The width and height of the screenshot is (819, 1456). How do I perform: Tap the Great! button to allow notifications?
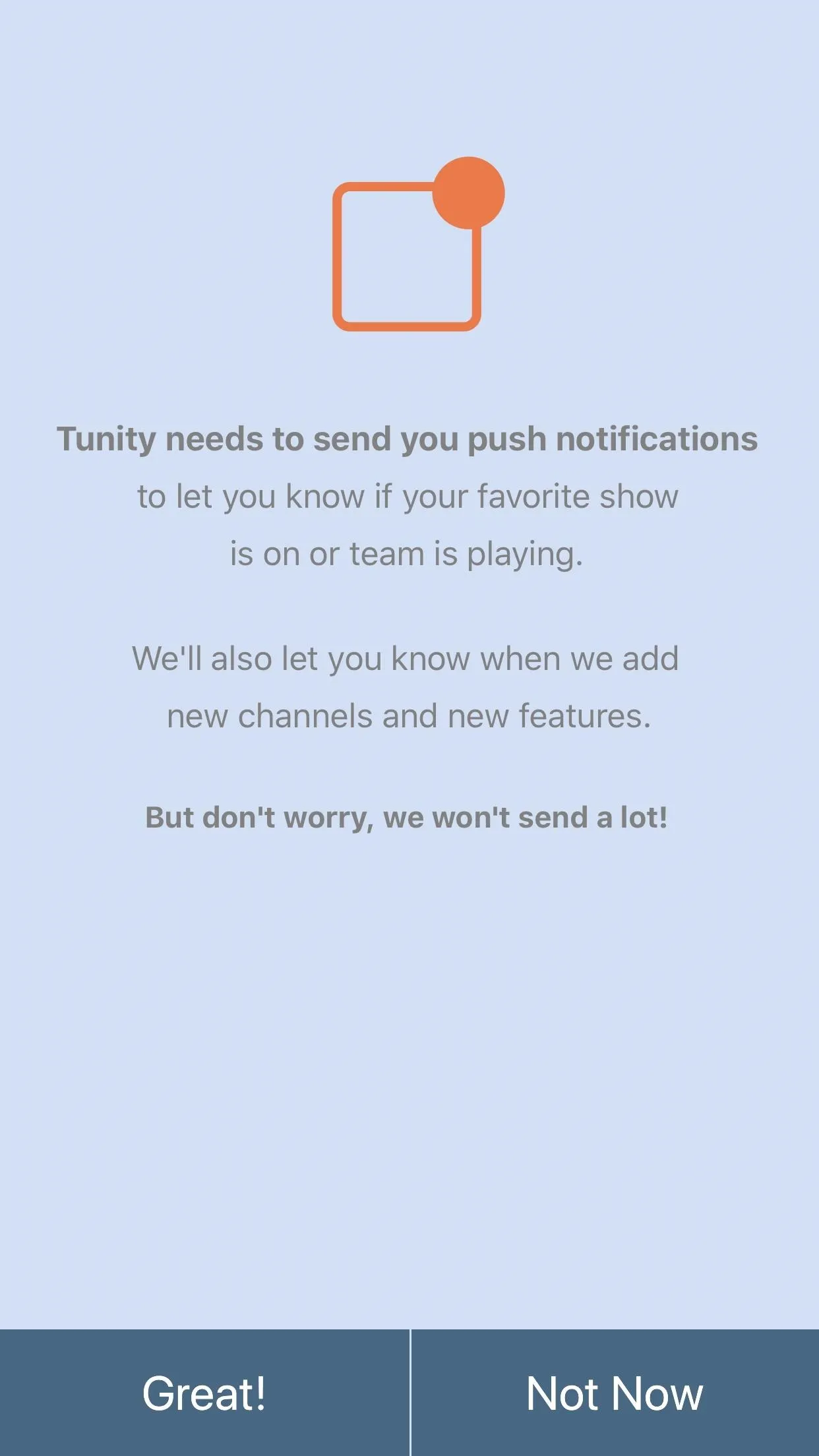click(204, 1393)
